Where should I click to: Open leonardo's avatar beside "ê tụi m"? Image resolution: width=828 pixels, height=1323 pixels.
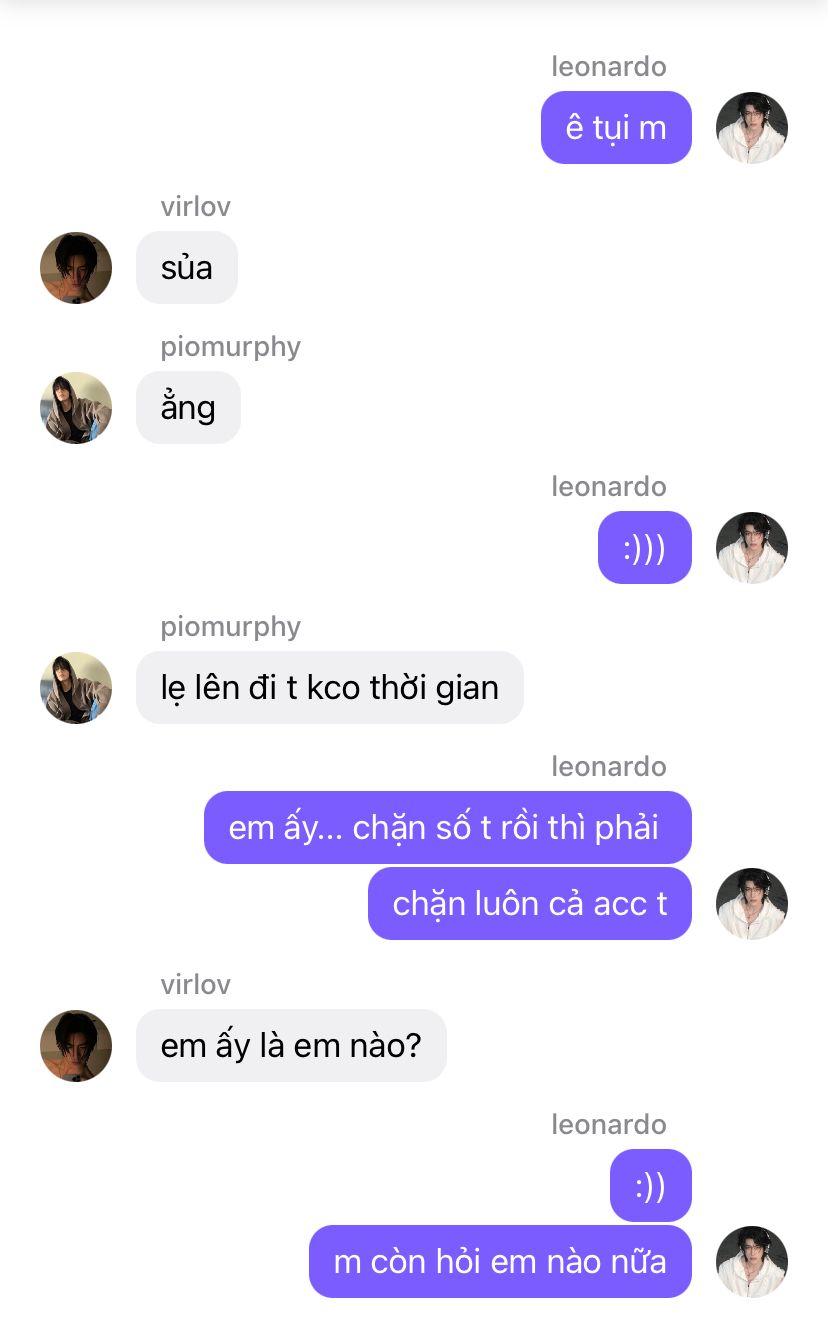(752, 128)
